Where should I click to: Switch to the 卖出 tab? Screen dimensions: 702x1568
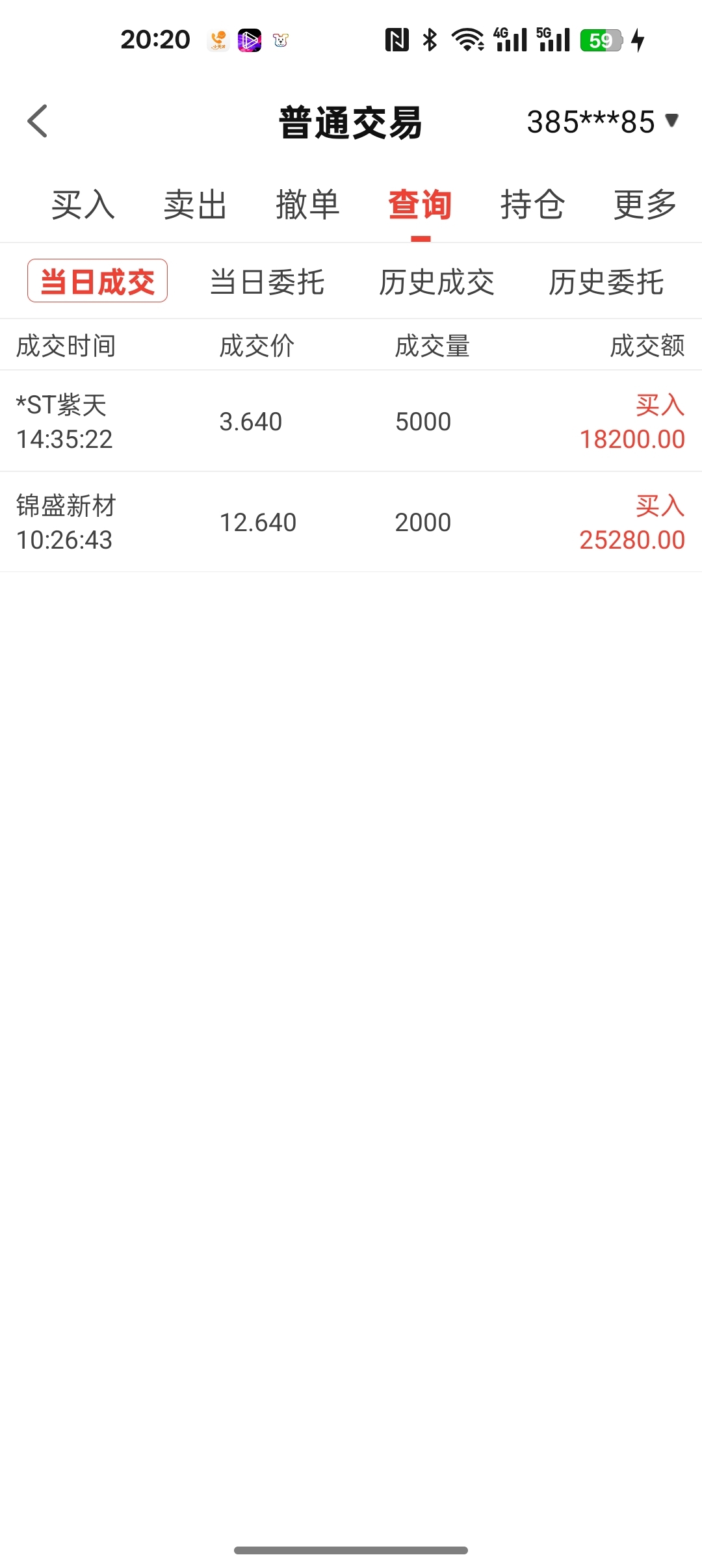(x=195, y=205)
